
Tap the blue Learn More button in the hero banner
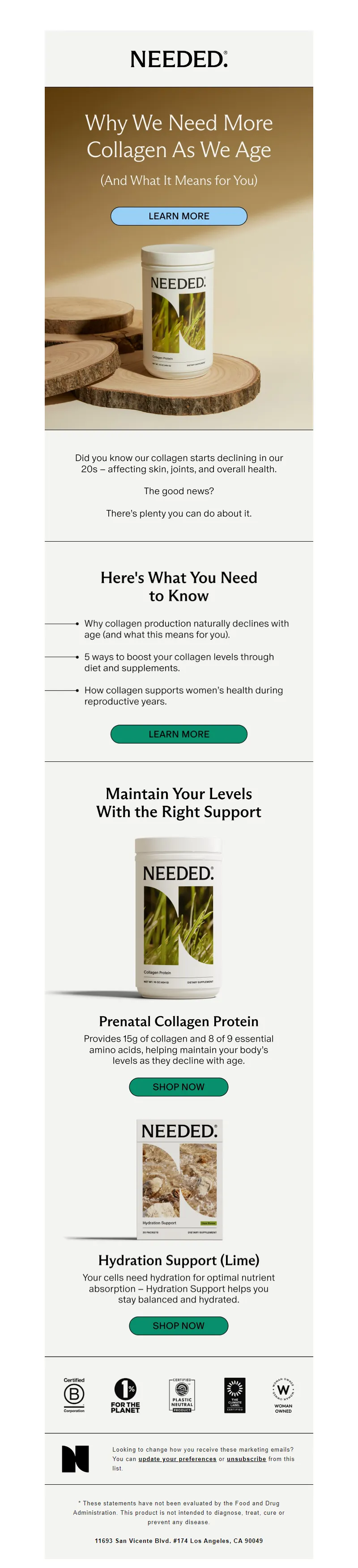tap(179, 216)
